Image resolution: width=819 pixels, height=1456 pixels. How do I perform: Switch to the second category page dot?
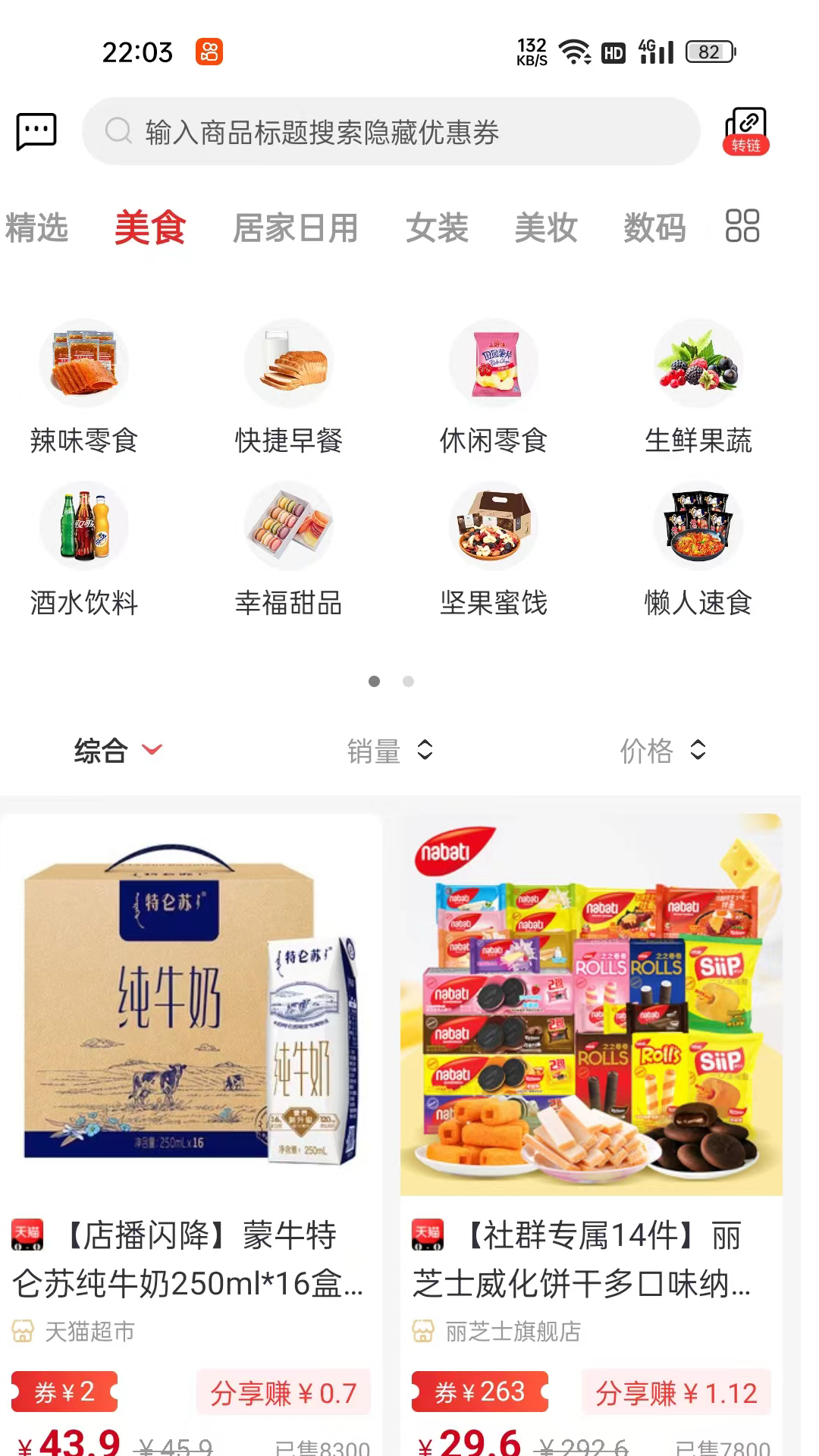409,682
